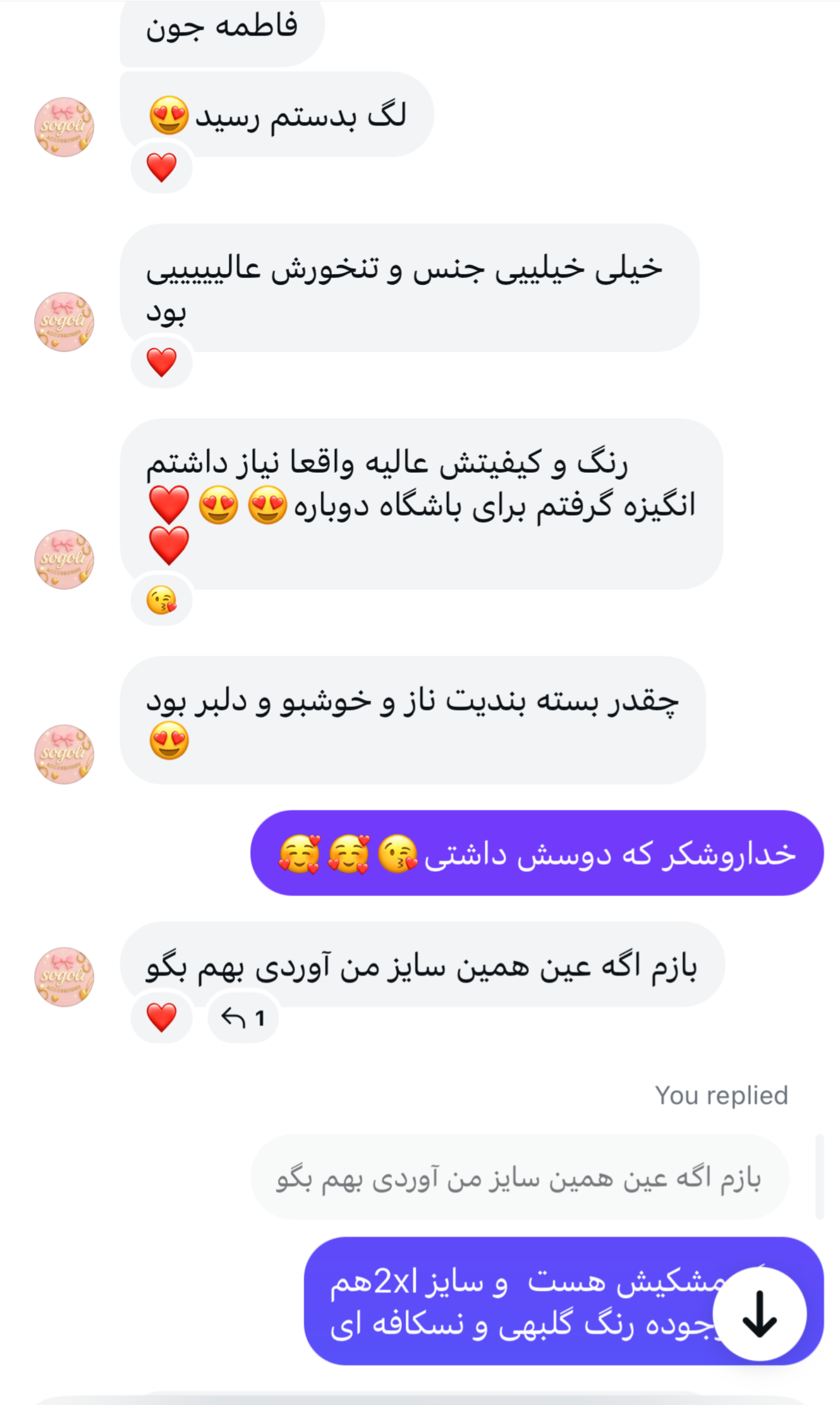The width and height of the screenshot is (840, 1405).
Task: View the 1 reply on "بازم اگه عین" message
Action: click(243, 1018)
